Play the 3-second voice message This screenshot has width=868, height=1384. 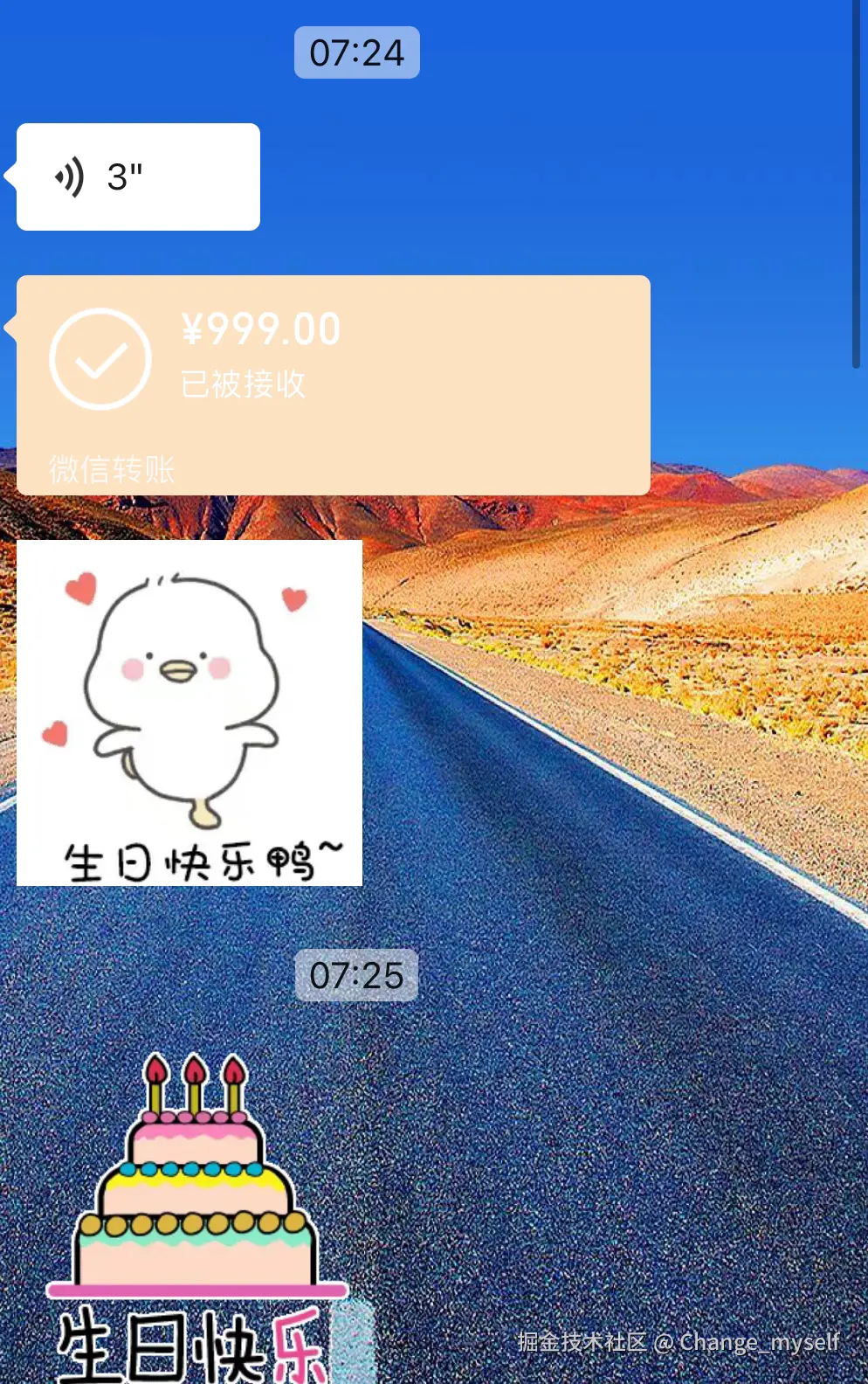click(138, 177)
